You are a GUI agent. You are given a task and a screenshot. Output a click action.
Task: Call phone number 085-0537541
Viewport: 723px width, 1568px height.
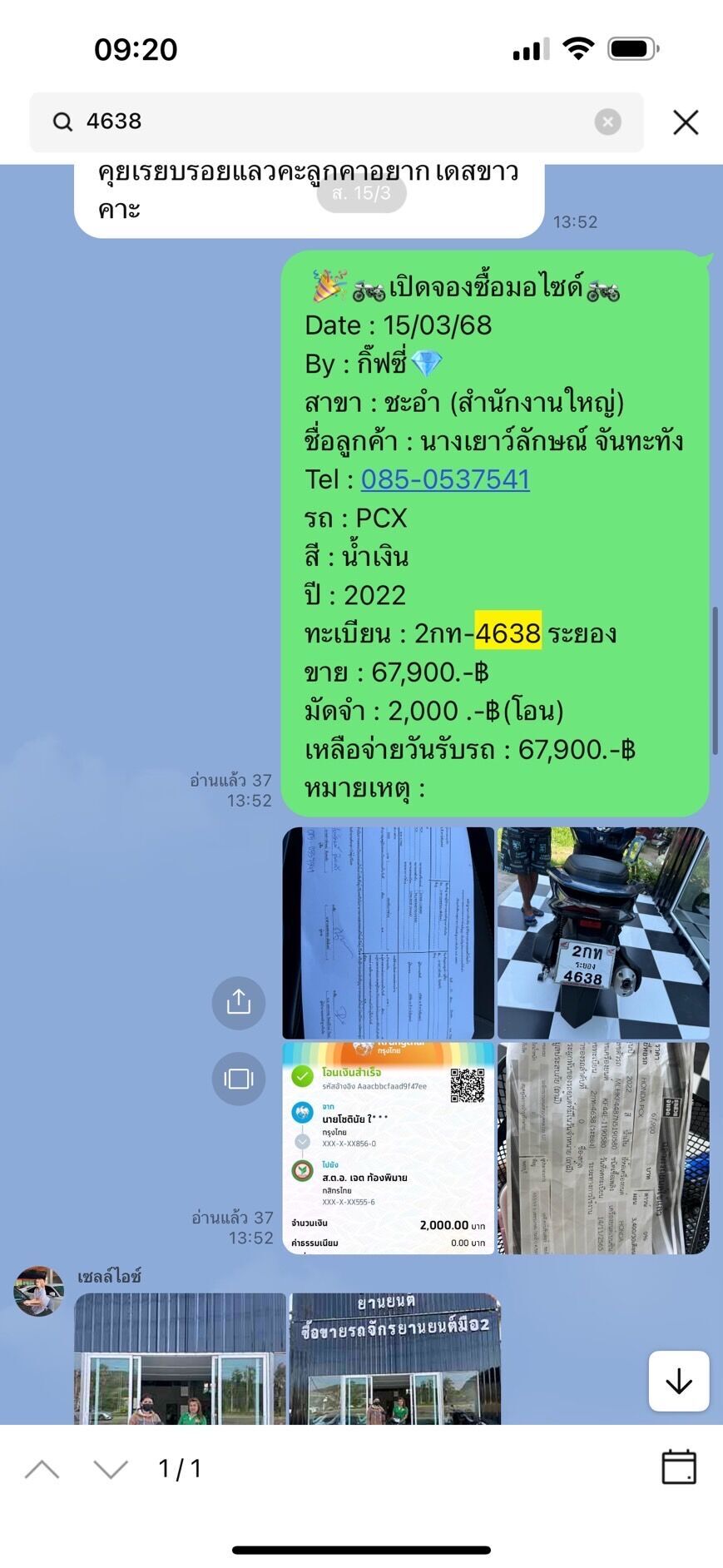445,479
